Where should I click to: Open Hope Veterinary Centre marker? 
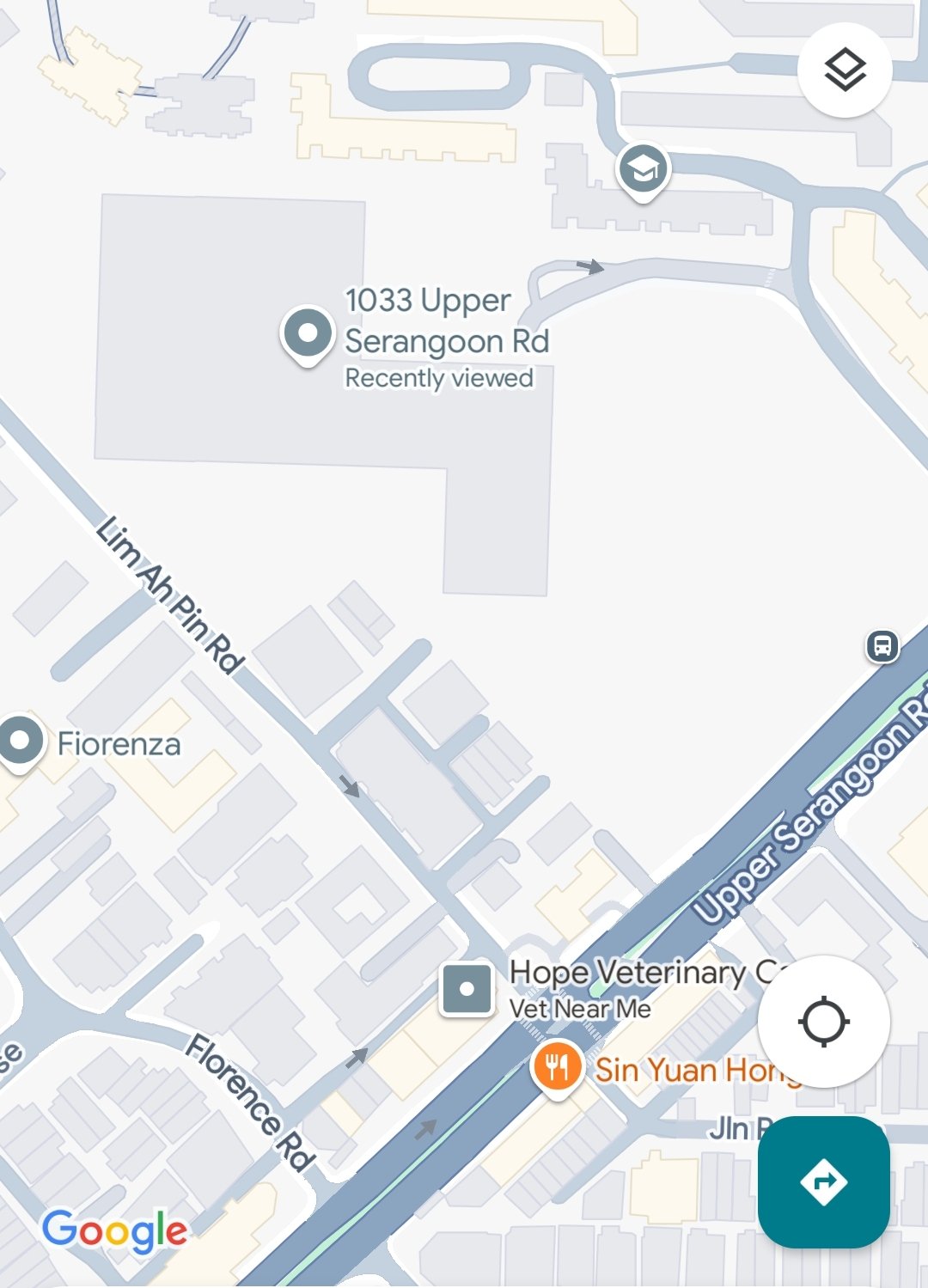click(467, 989)
